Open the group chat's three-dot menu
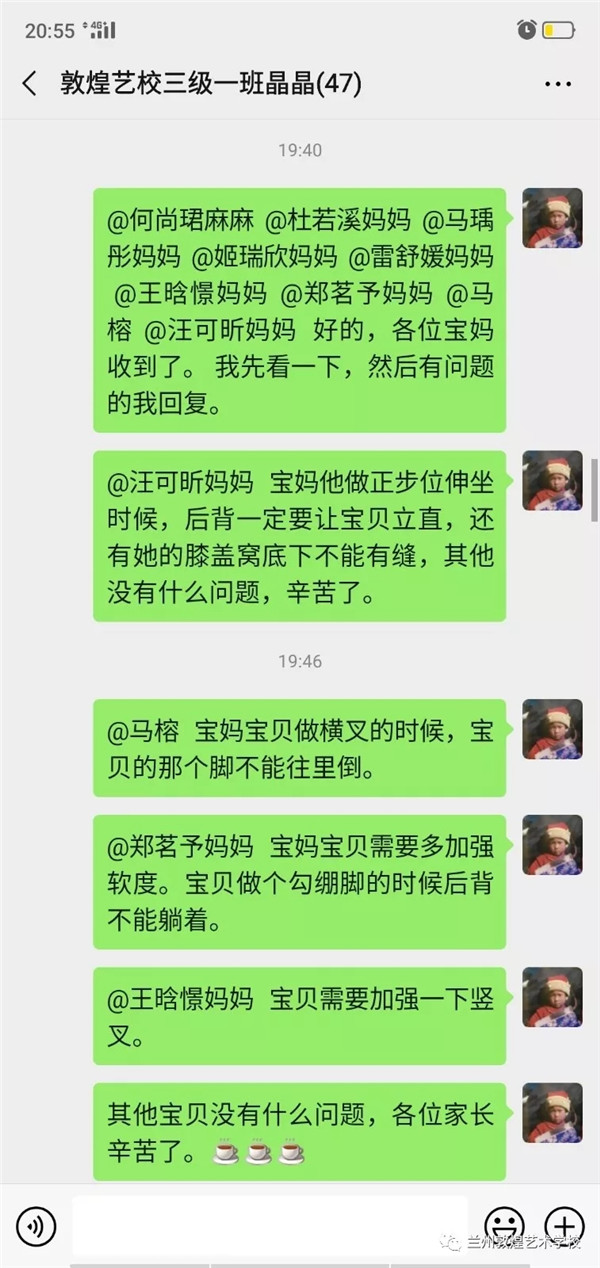The width and height of the screenshot is (600, 1268). pyautogui.click(x=558, y=84)
